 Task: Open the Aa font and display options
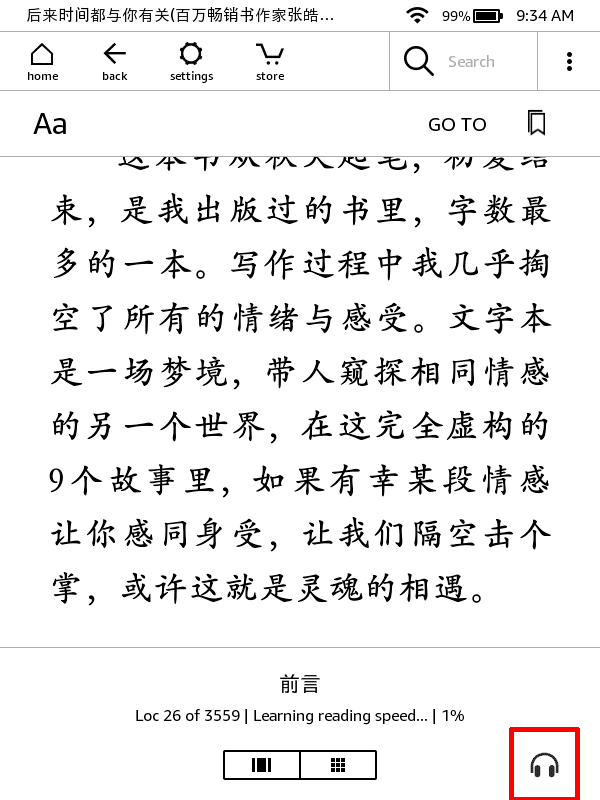[50, 124]
